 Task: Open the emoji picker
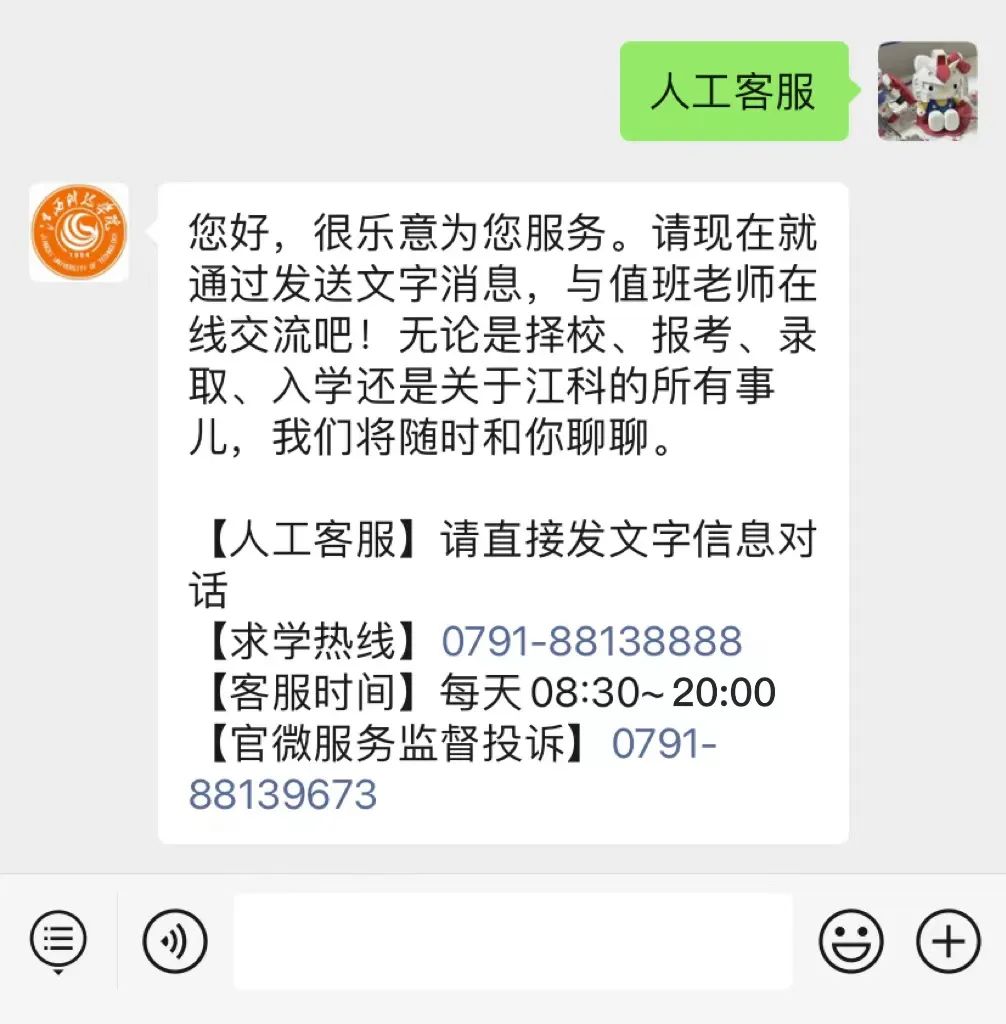(x=851, y=941)
